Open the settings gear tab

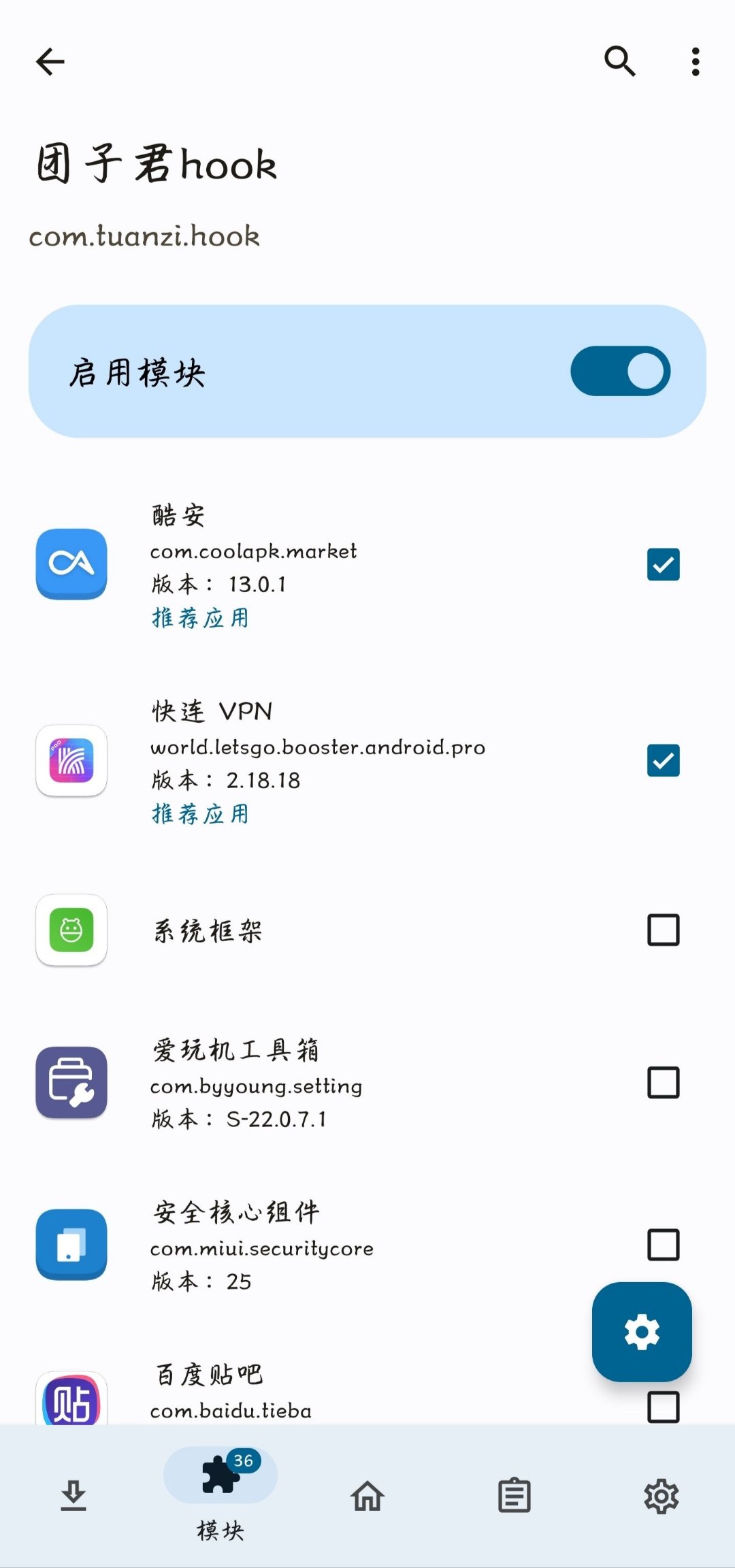661,1495
